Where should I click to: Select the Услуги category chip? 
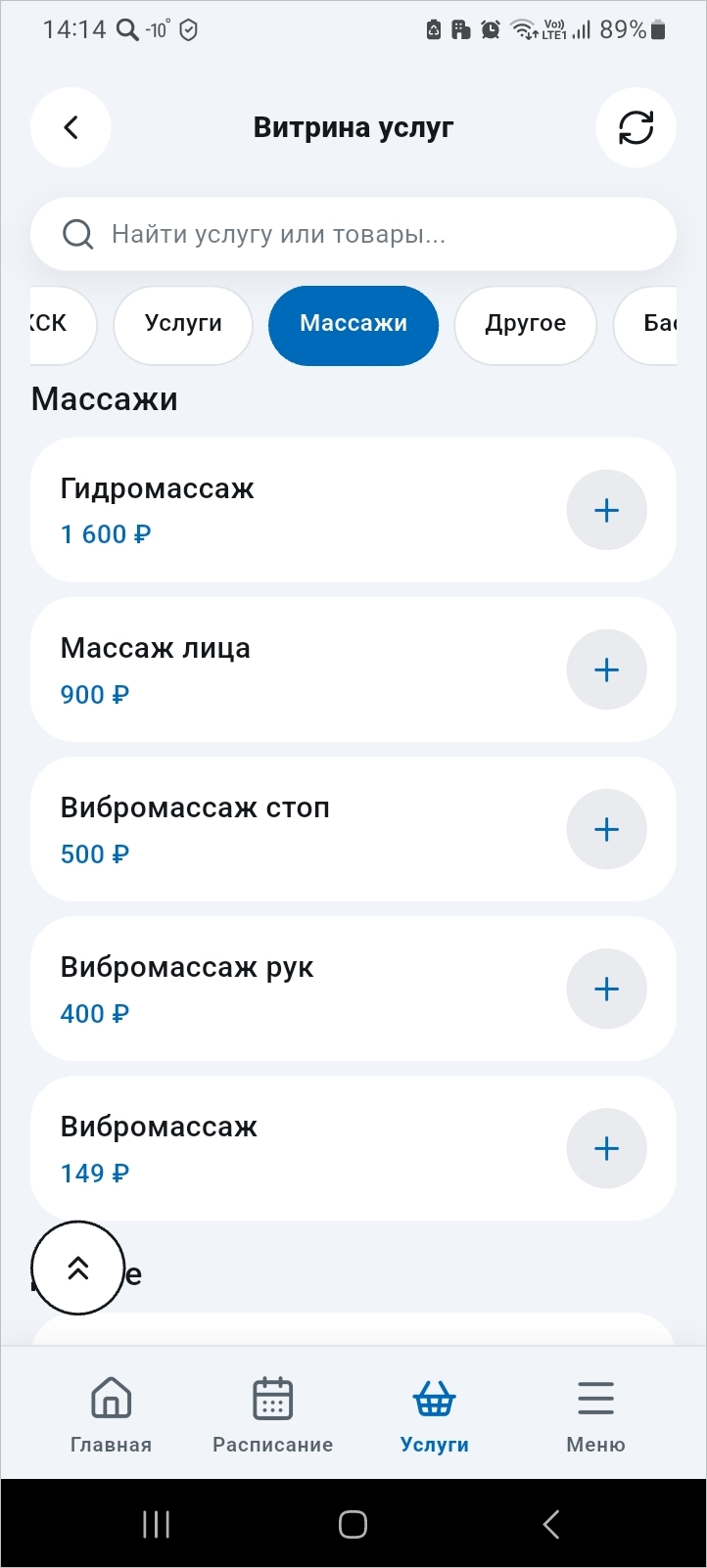(183, 324)
